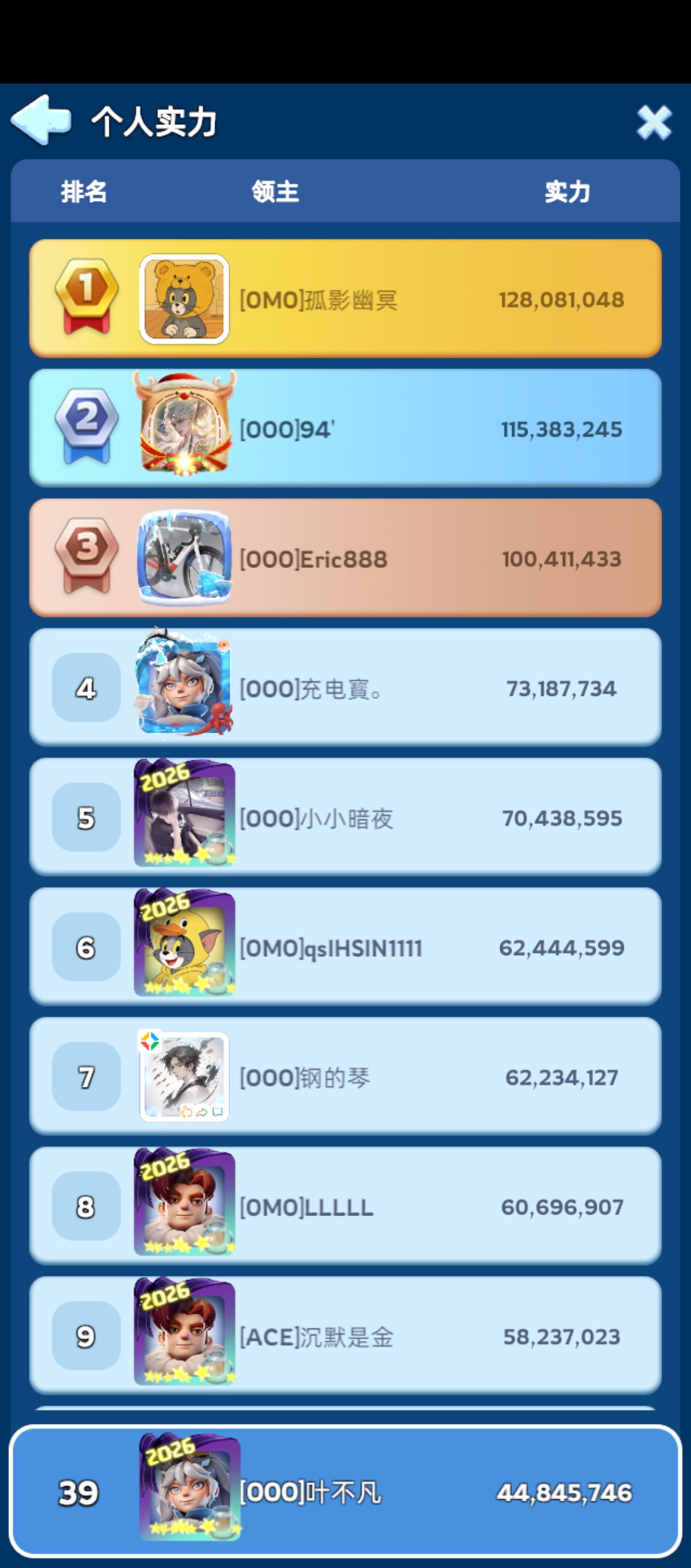Close the 个人实力 ranking window
Viewport: 691px width, 1568px height.
click(654, 122)
